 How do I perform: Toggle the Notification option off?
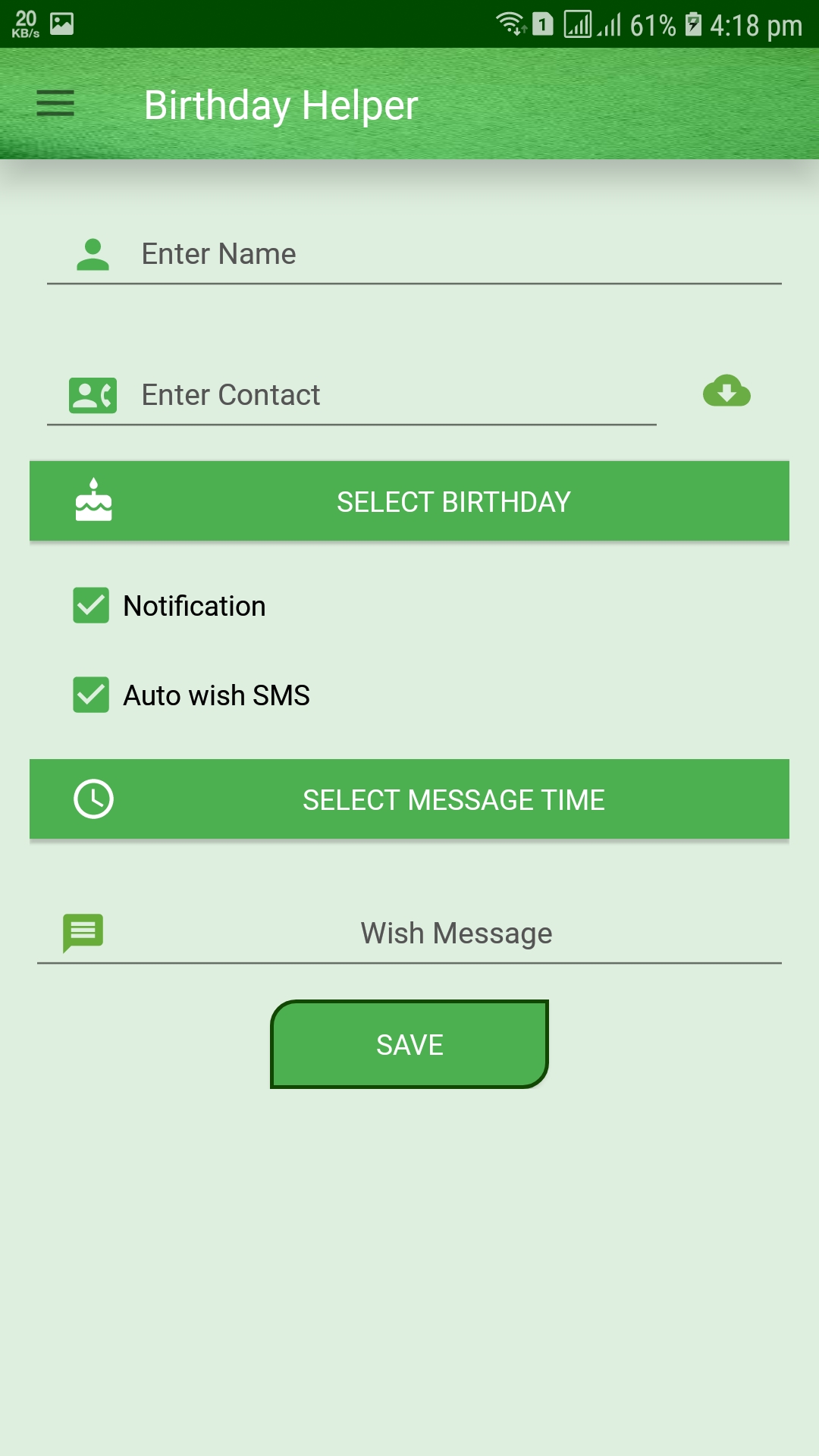pos(91,605)
